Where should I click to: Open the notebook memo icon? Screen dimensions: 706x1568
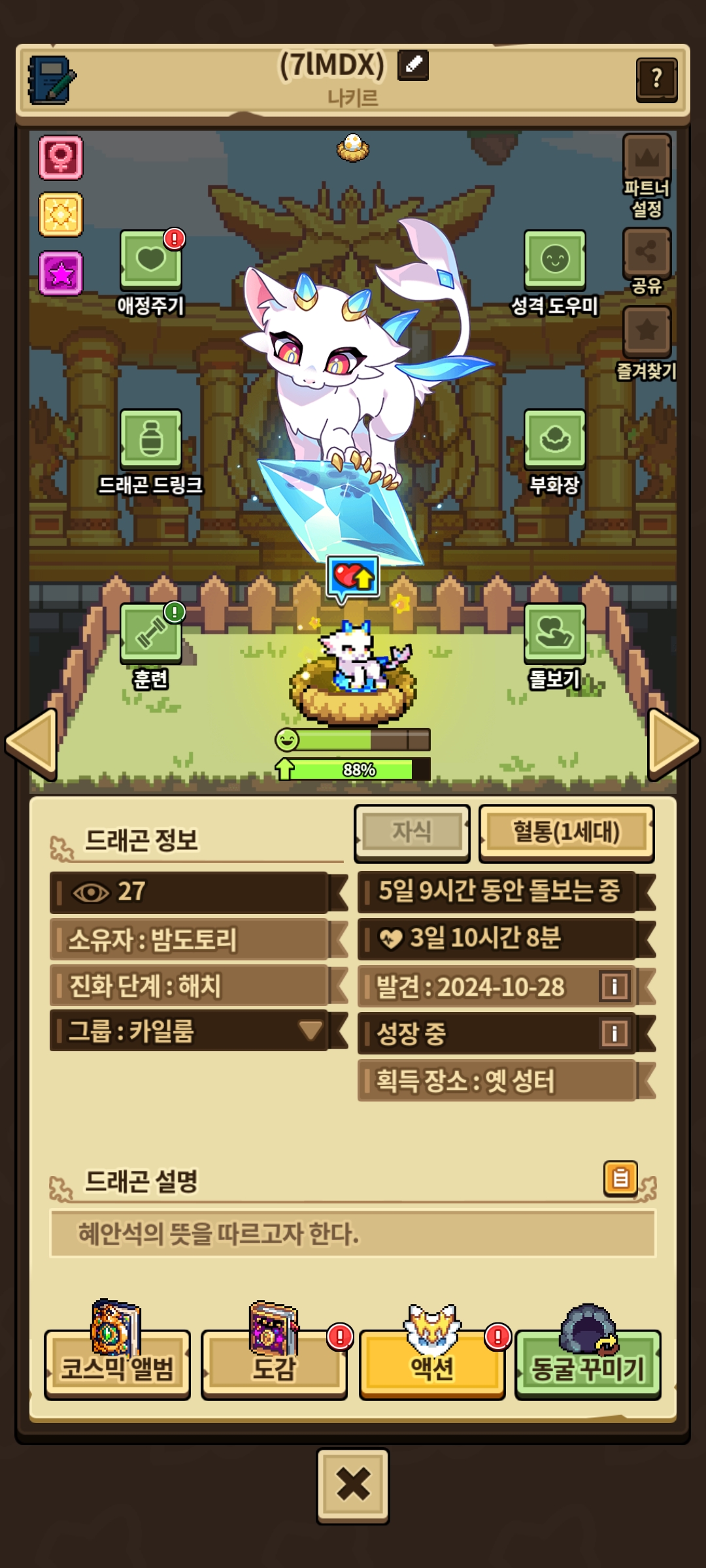52,80
